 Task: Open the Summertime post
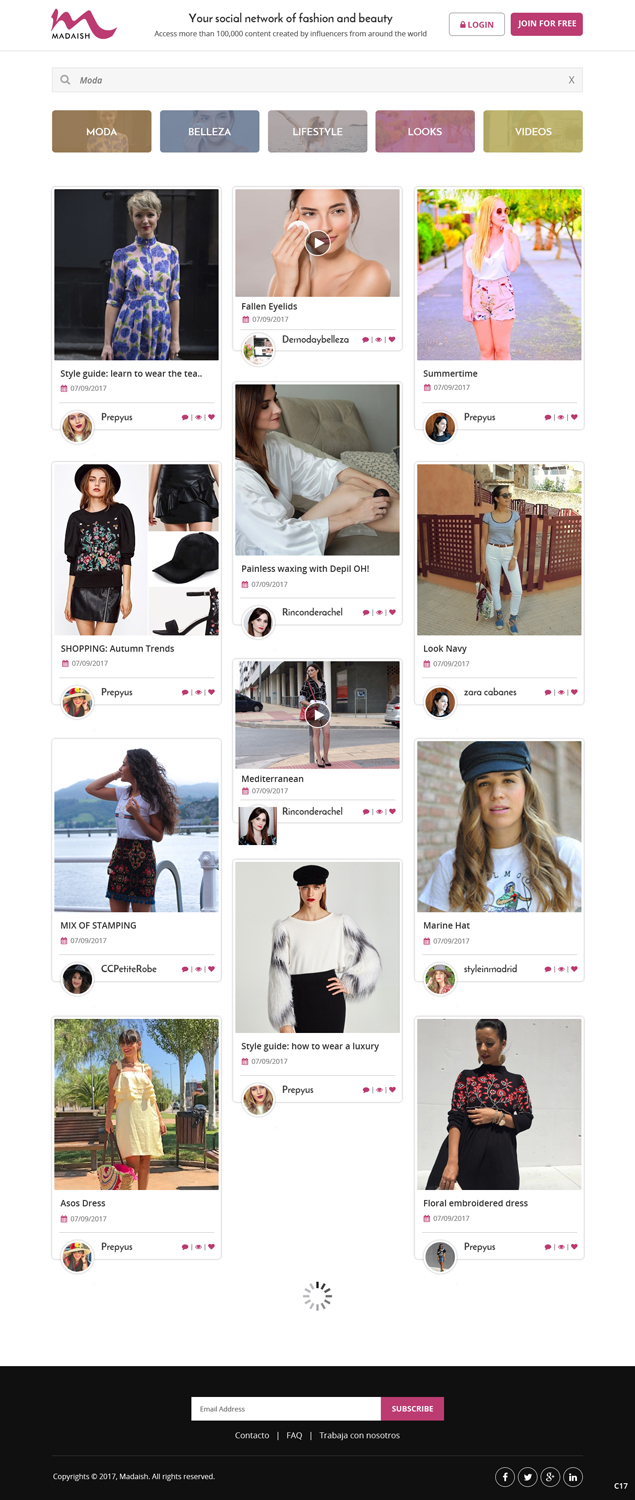coord(499,275)
